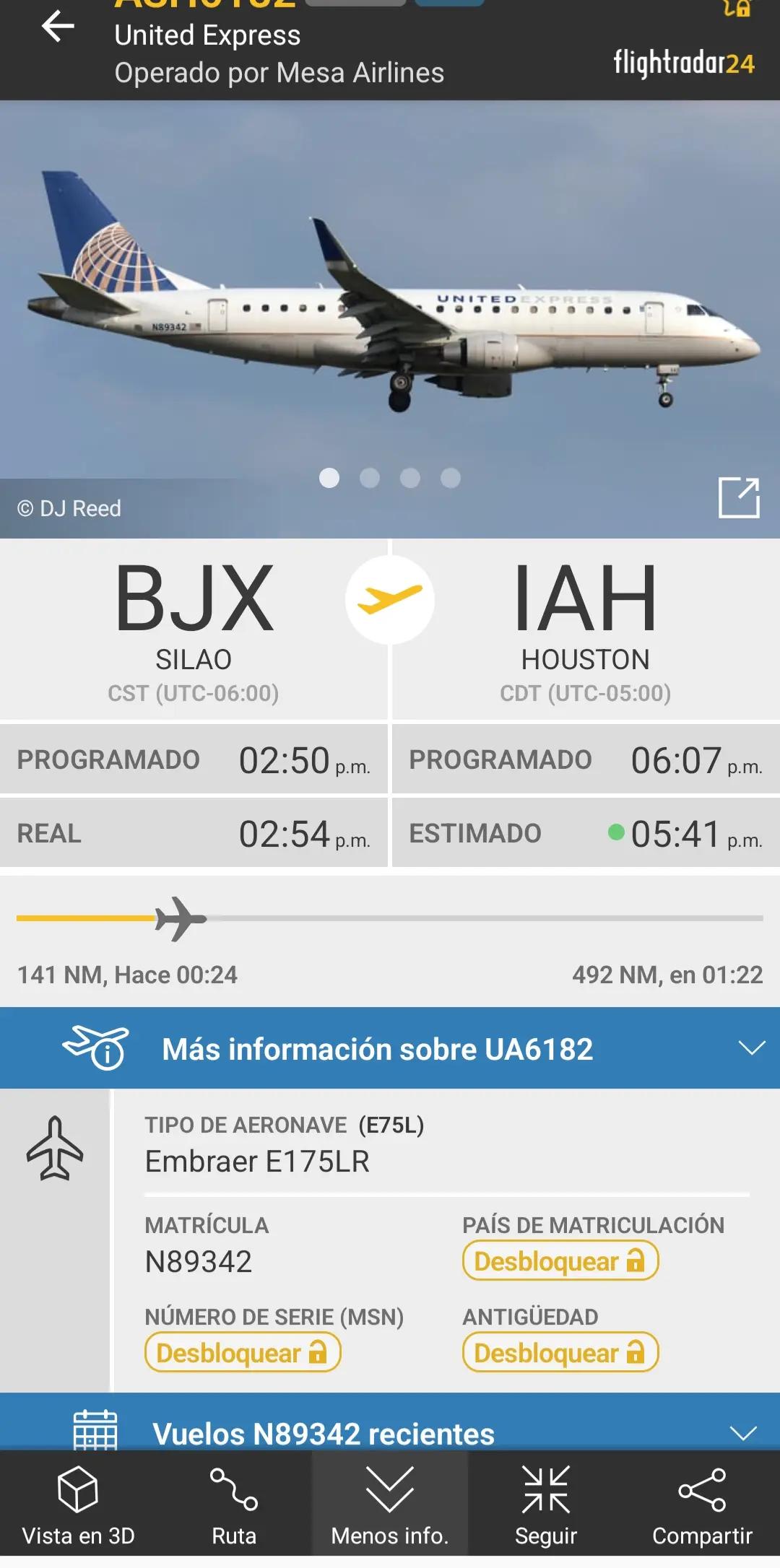Collapse details with Menos info.
The image size is (780, 1568).
pos(390,1504)
